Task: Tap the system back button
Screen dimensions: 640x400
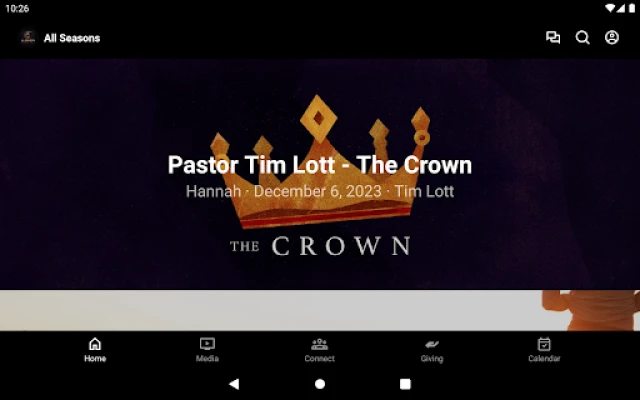Action: [x=234, y=383]
